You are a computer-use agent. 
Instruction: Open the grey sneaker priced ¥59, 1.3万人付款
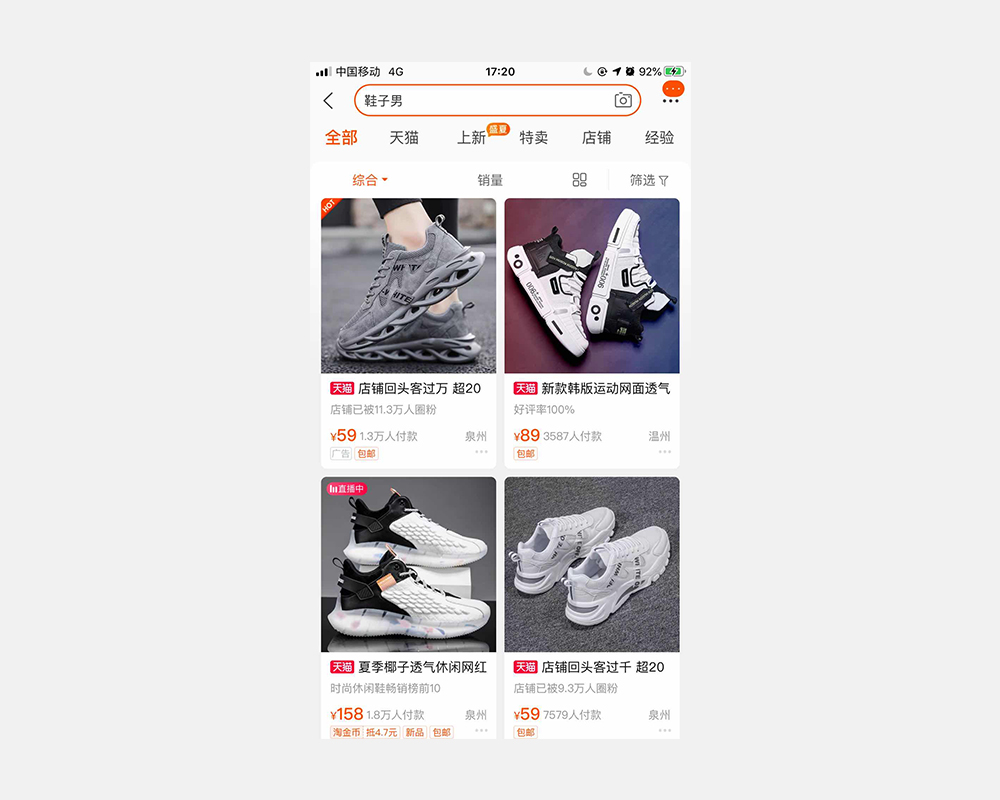[408, 333]
